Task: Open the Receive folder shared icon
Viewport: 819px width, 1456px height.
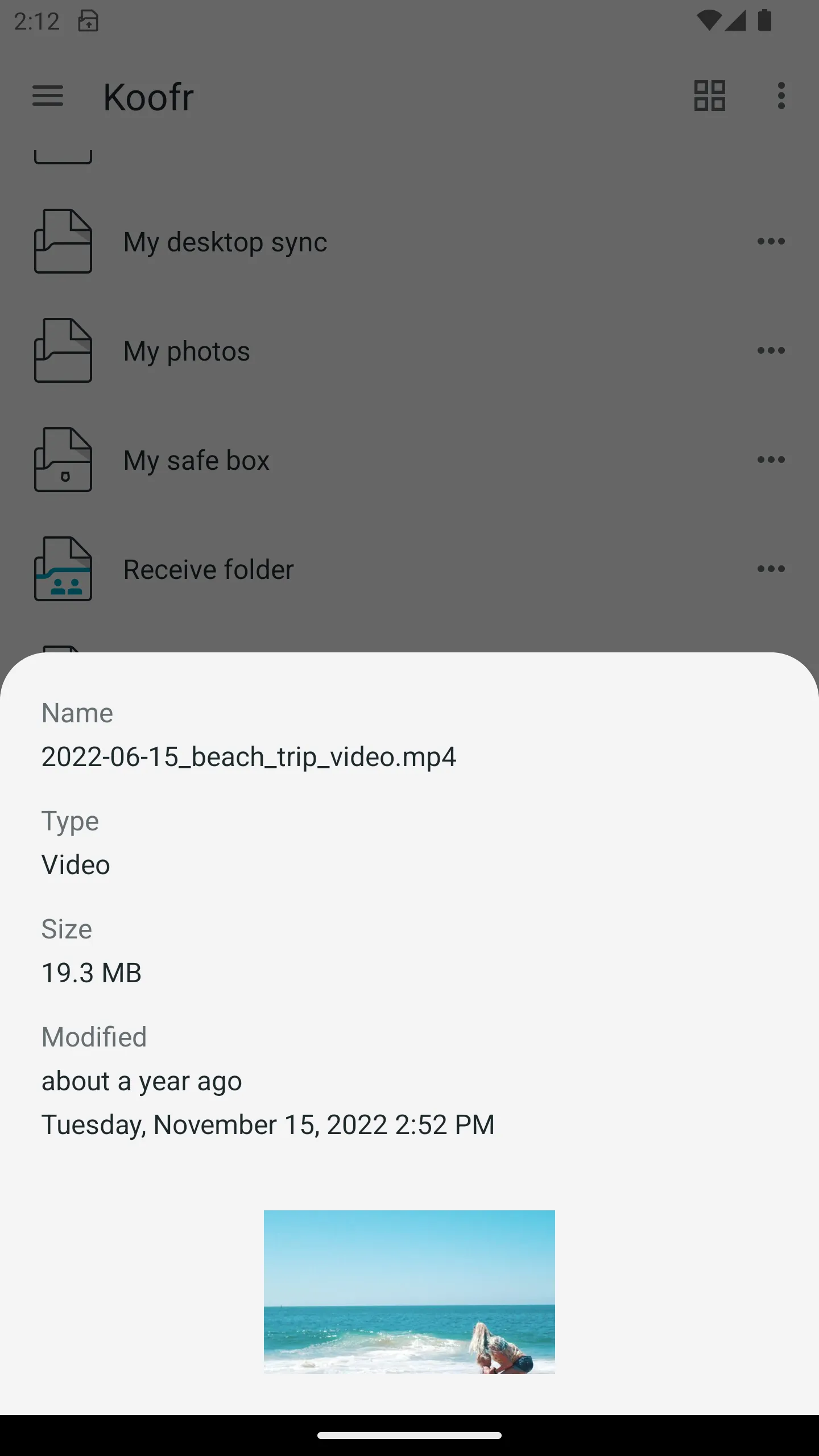Action: [64, 569]
